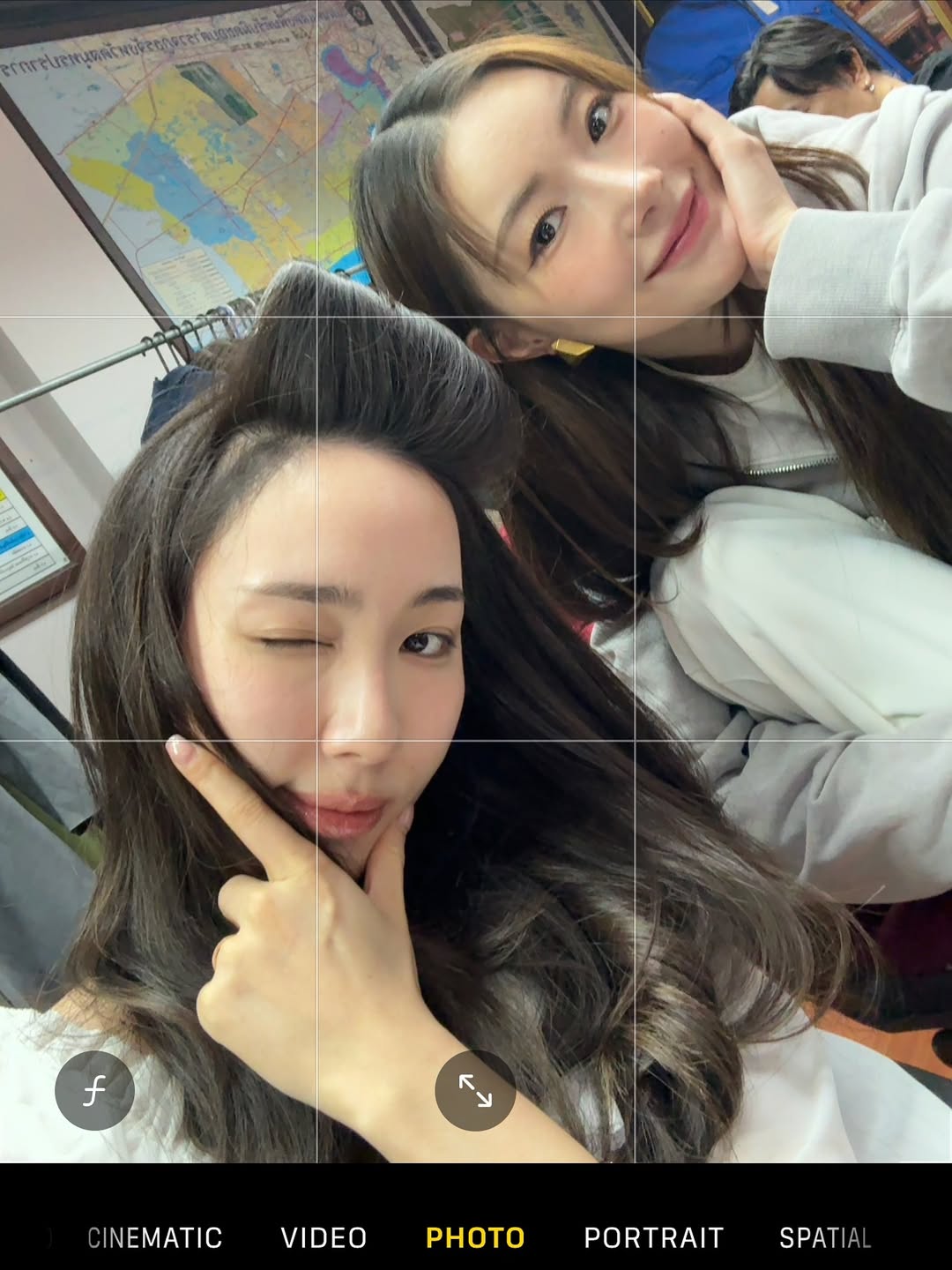The image size is (952, 1270).
Task: Switch to Video mode
Action: 324,1237
